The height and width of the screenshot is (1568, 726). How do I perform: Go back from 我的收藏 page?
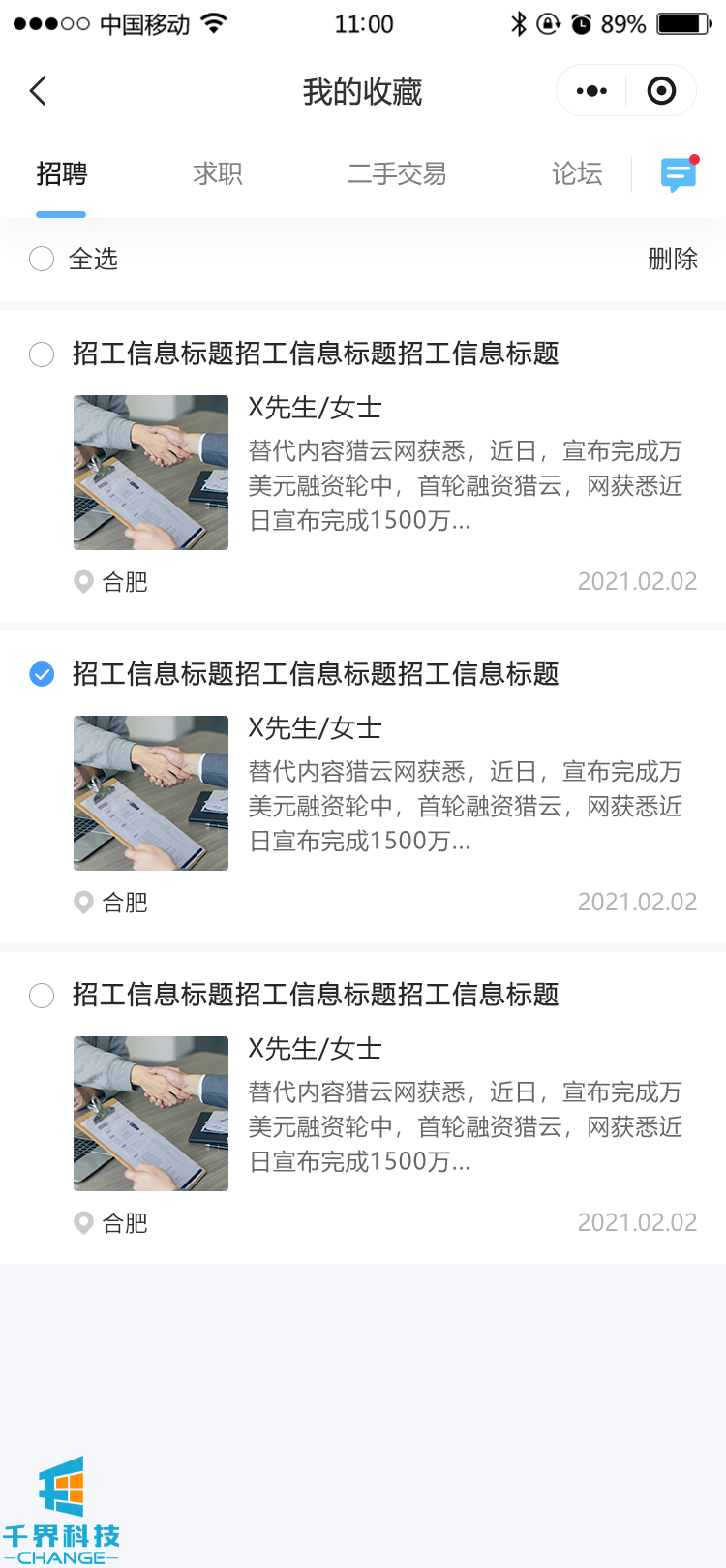[39, 91]
